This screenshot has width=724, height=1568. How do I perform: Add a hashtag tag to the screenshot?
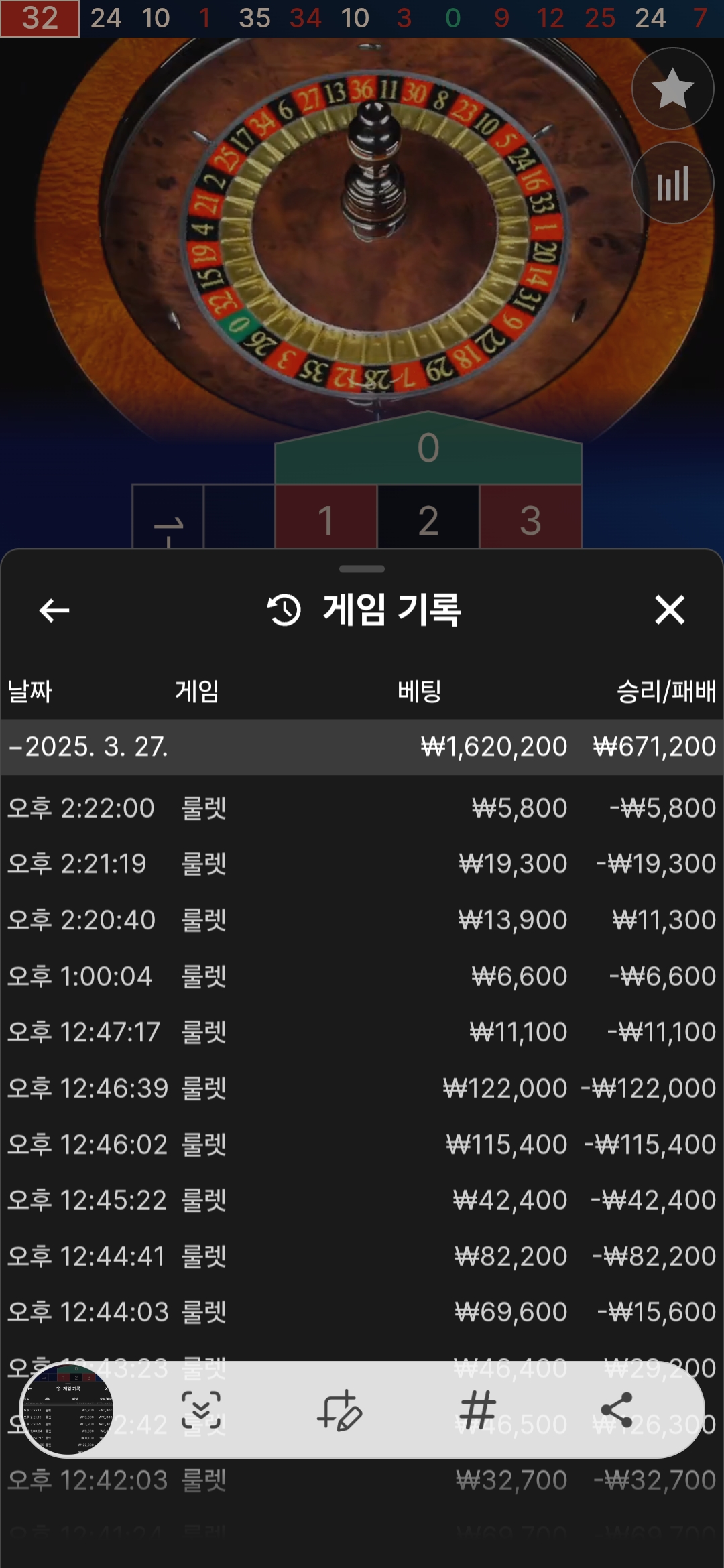(478, 1410)
